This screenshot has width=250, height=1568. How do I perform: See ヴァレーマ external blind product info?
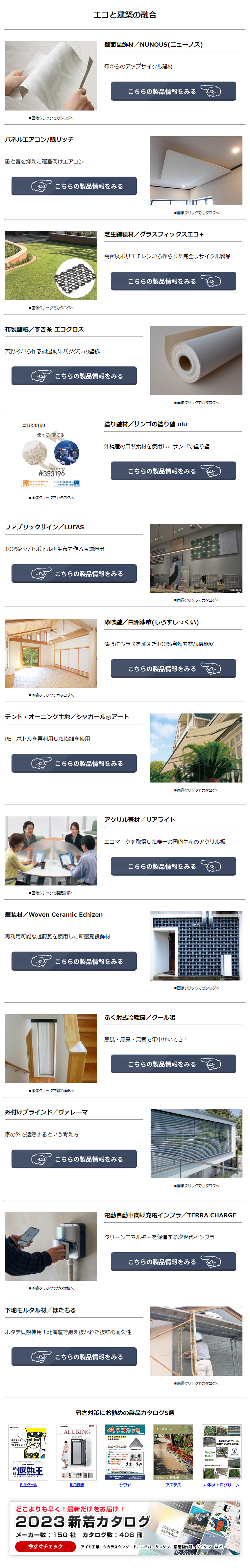pos(74,1159)
